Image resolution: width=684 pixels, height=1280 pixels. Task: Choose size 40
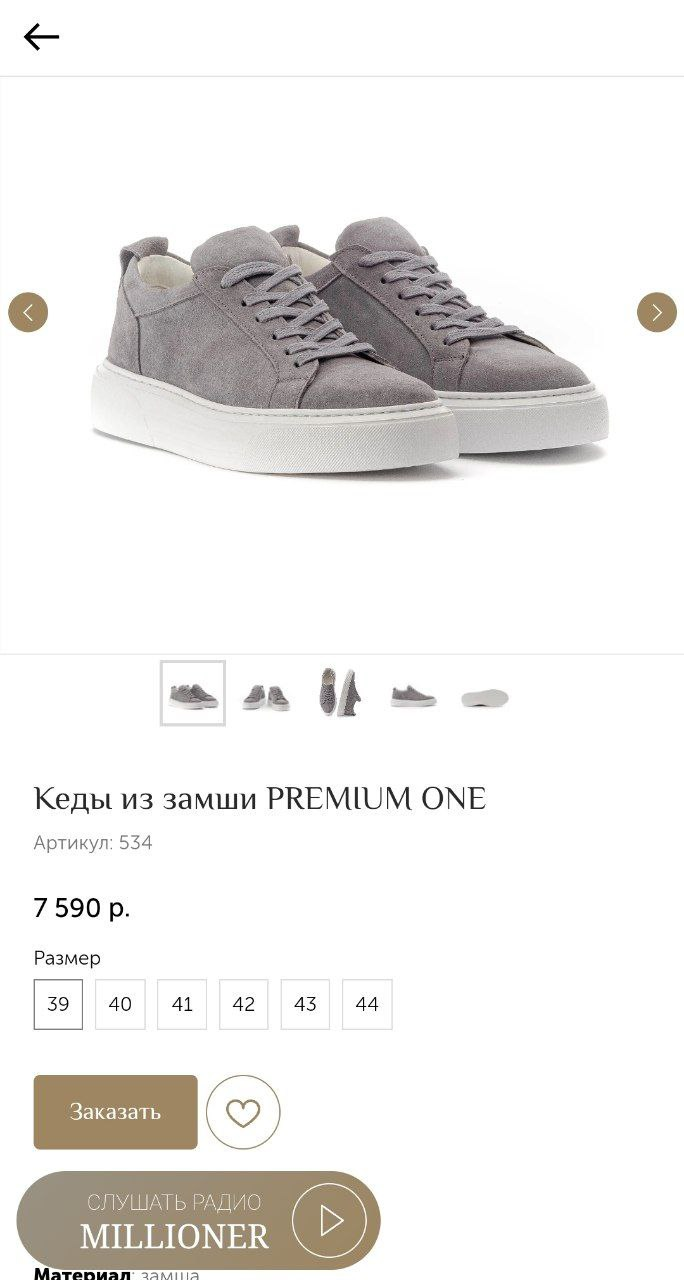[120, 1004]
